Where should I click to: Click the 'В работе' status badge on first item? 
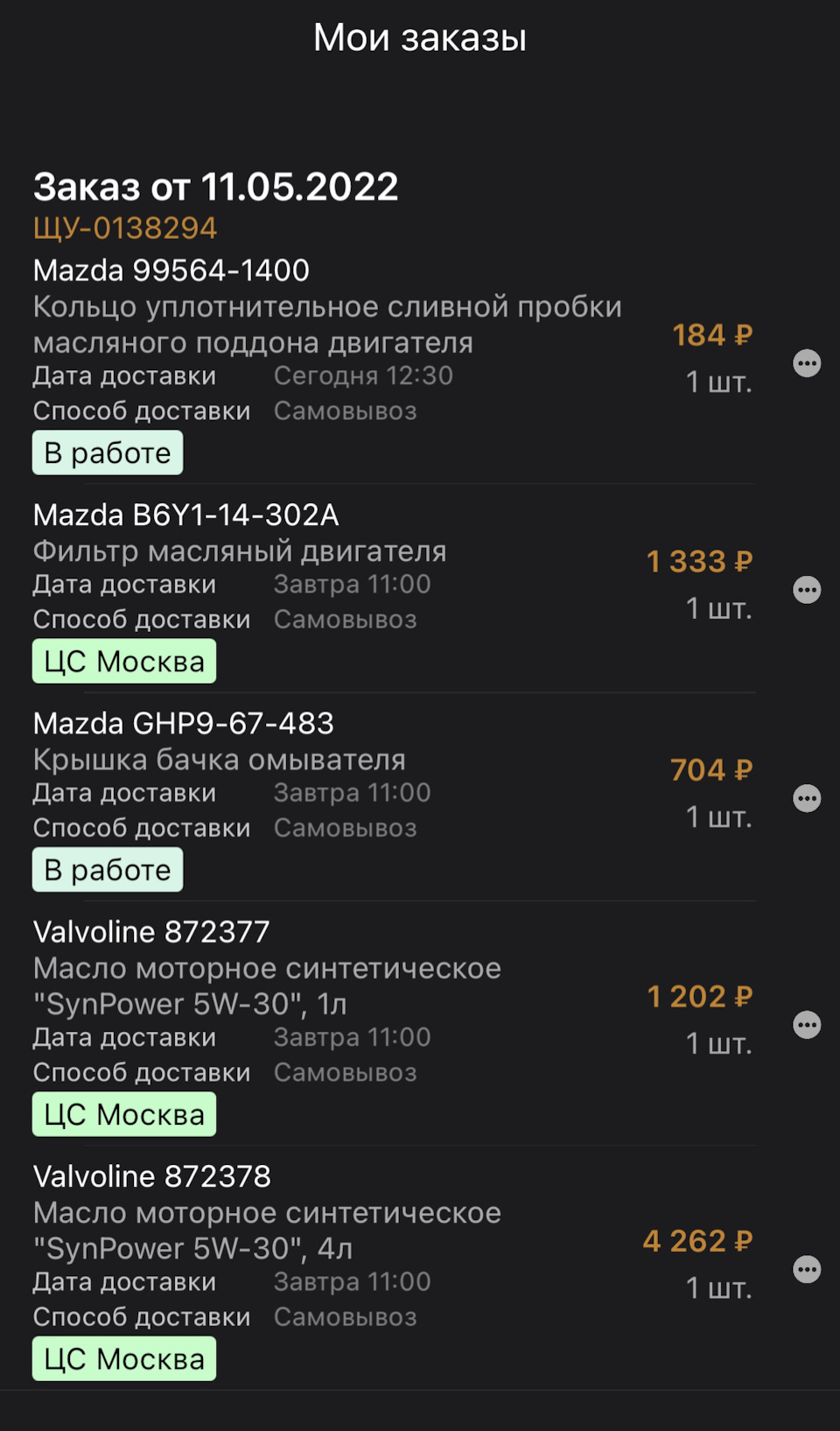coord(107,452)
